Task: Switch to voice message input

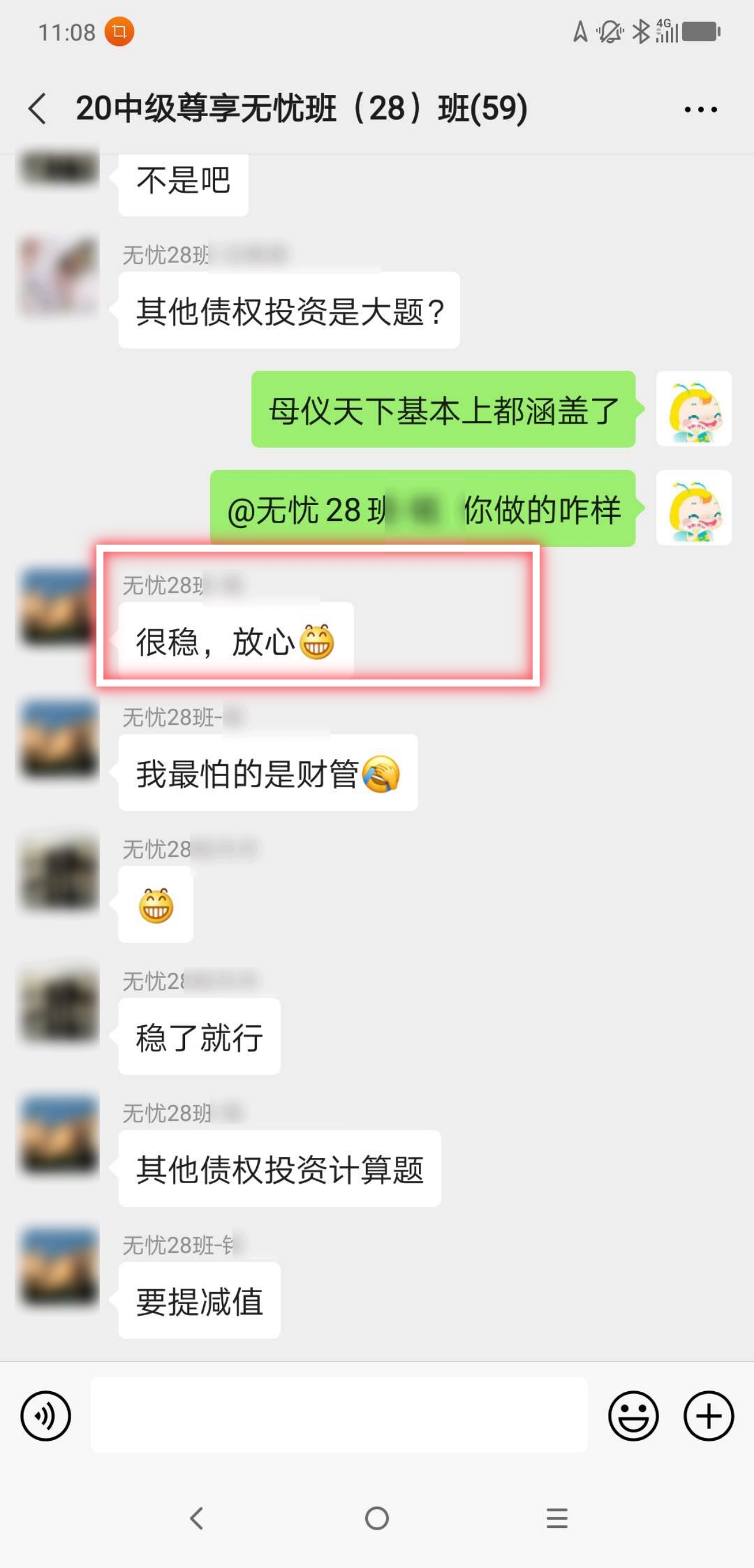Action: click(x=45, y=1415)
